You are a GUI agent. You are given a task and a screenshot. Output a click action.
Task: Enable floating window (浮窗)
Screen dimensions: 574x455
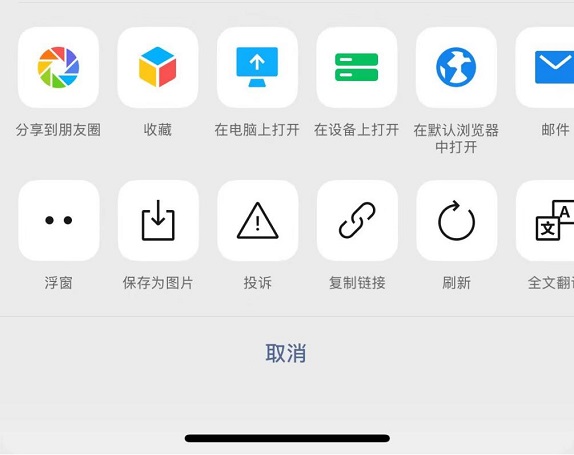point(59,220)
